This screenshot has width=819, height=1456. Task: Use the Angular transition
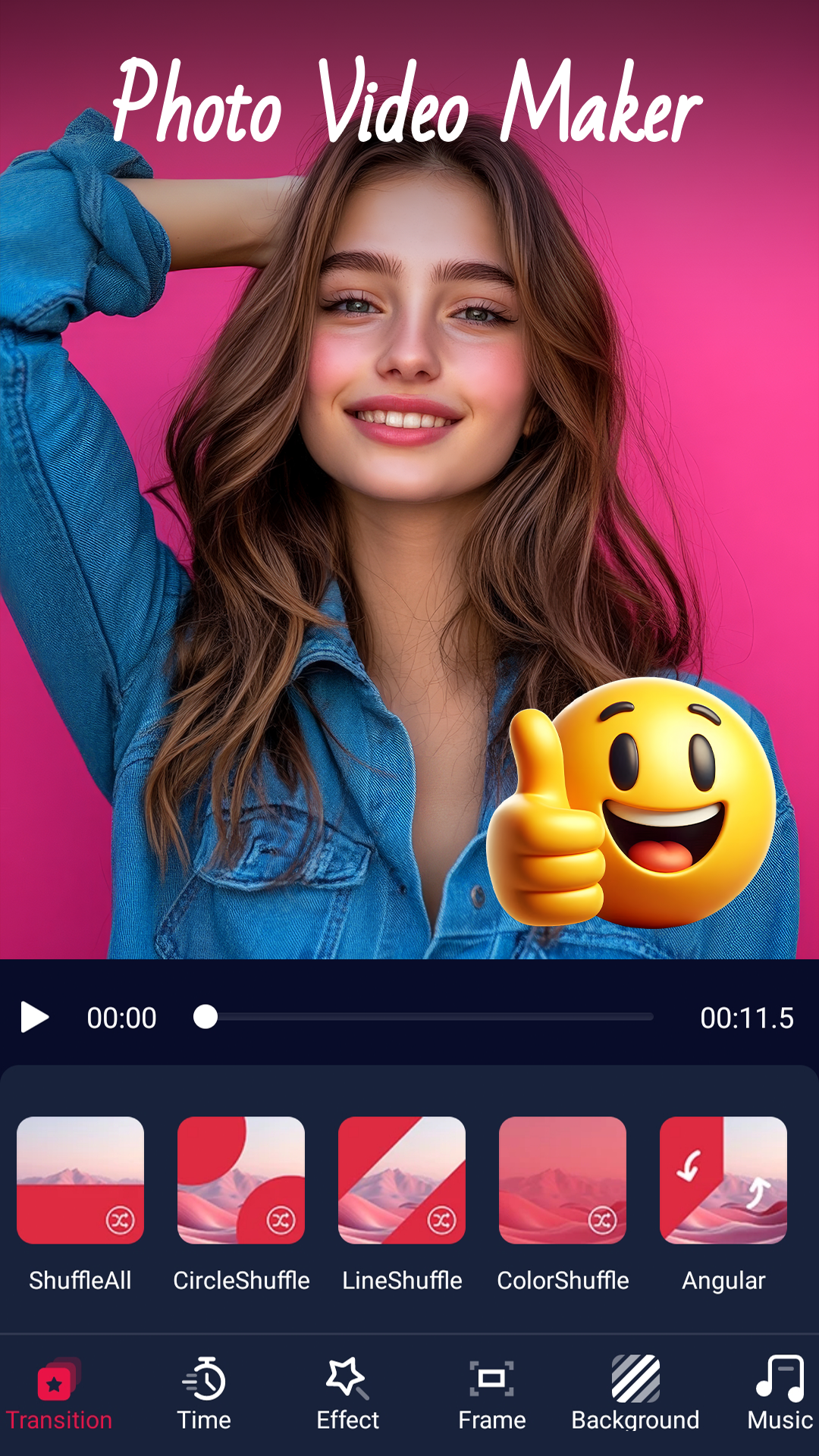723,1180
